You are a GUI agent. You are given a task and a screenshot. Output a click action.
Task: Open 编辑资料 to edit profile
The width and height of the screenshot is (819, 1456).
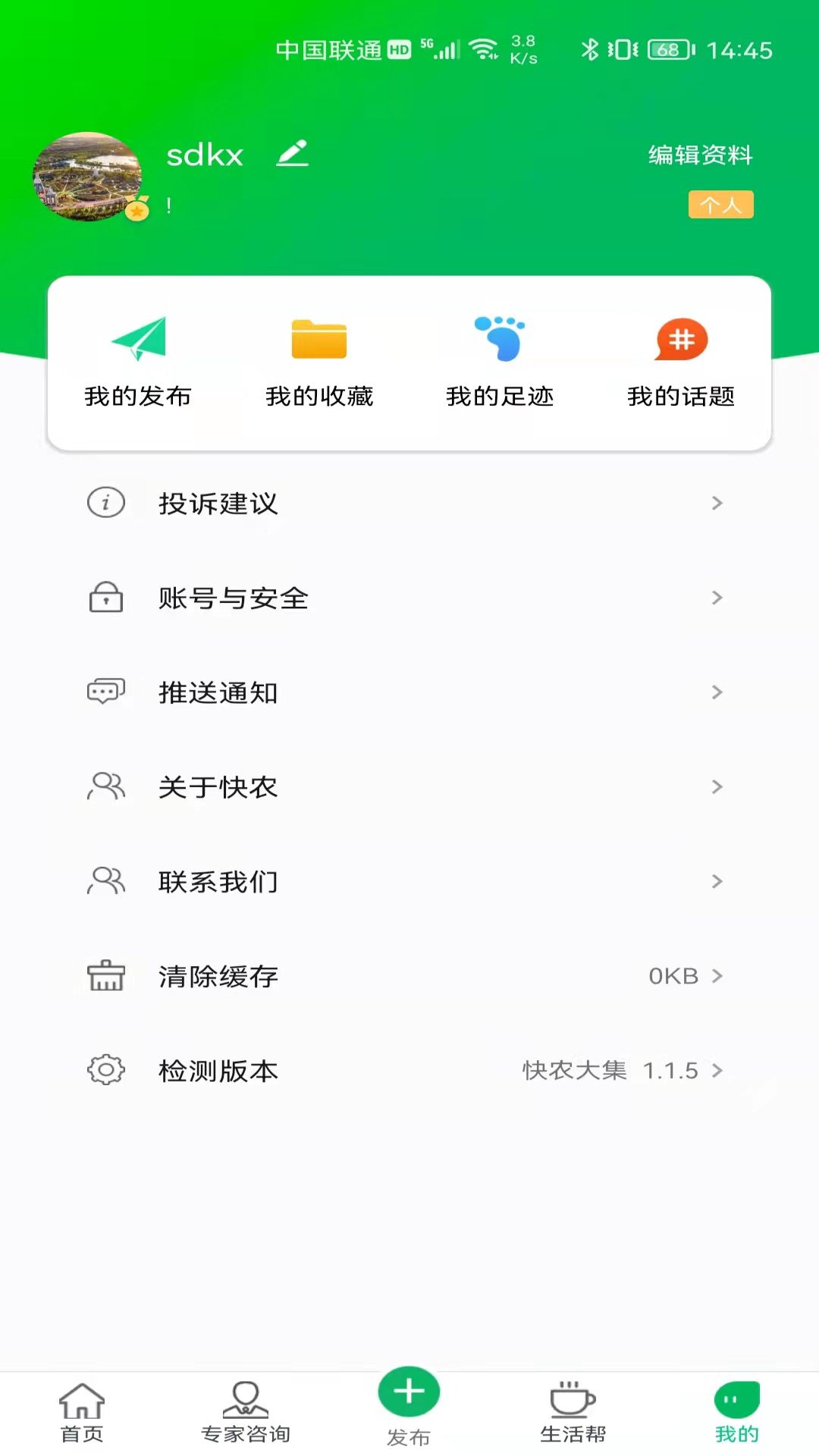[x=700, y=155]
